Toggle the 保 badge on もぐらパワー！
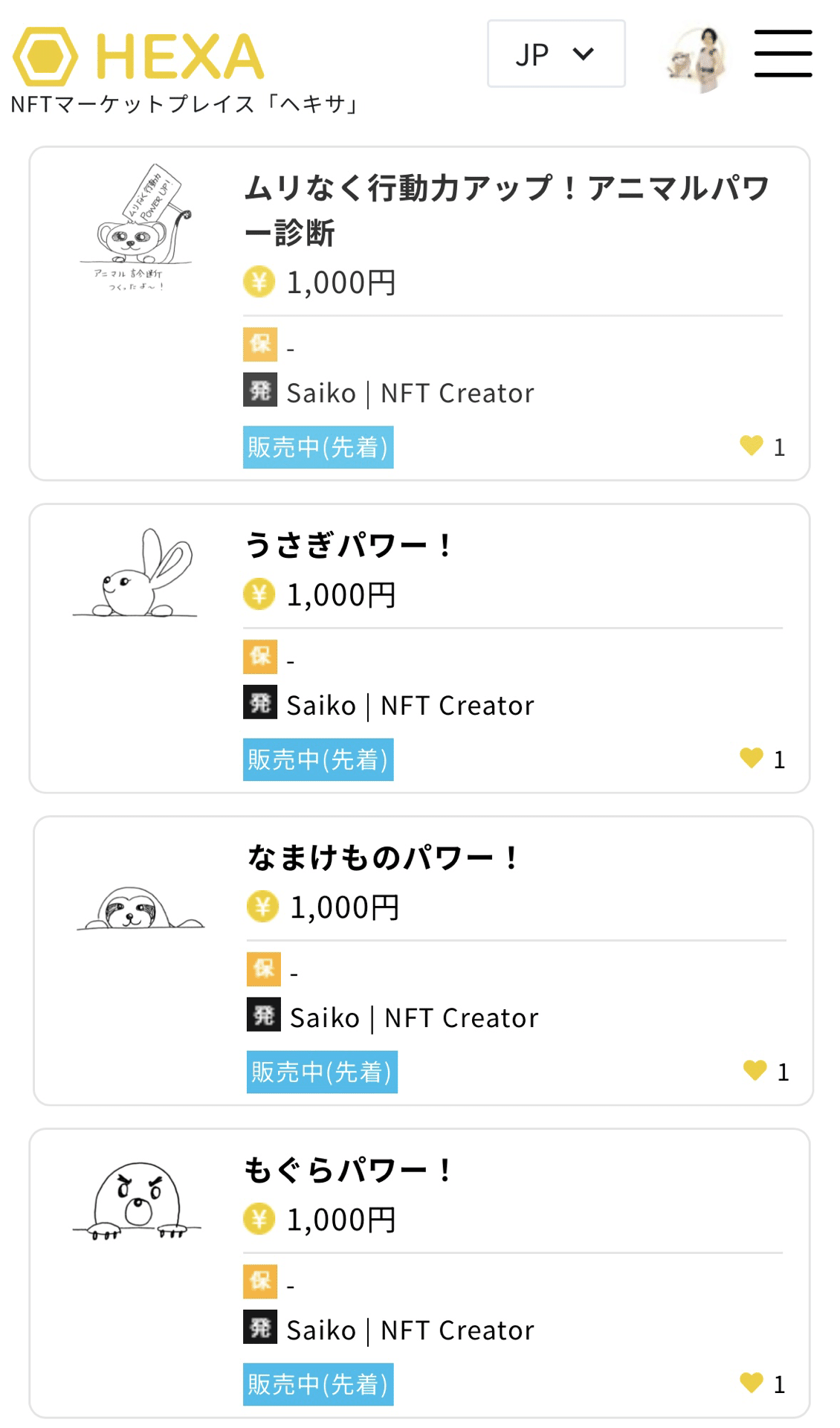840x1428 pixels. tap(262, 1282)
